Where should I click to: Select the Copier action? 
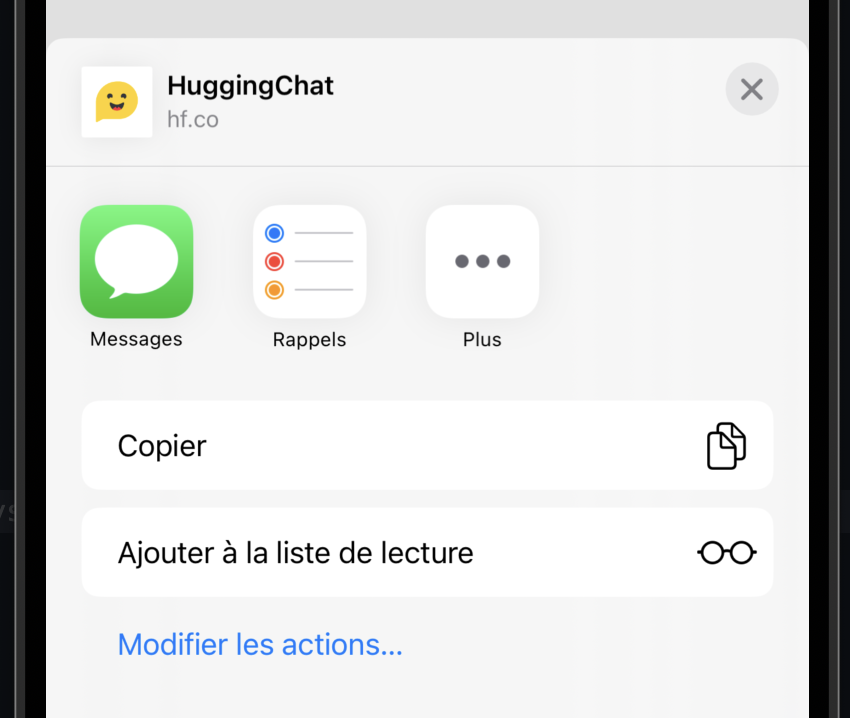[427, 446]
